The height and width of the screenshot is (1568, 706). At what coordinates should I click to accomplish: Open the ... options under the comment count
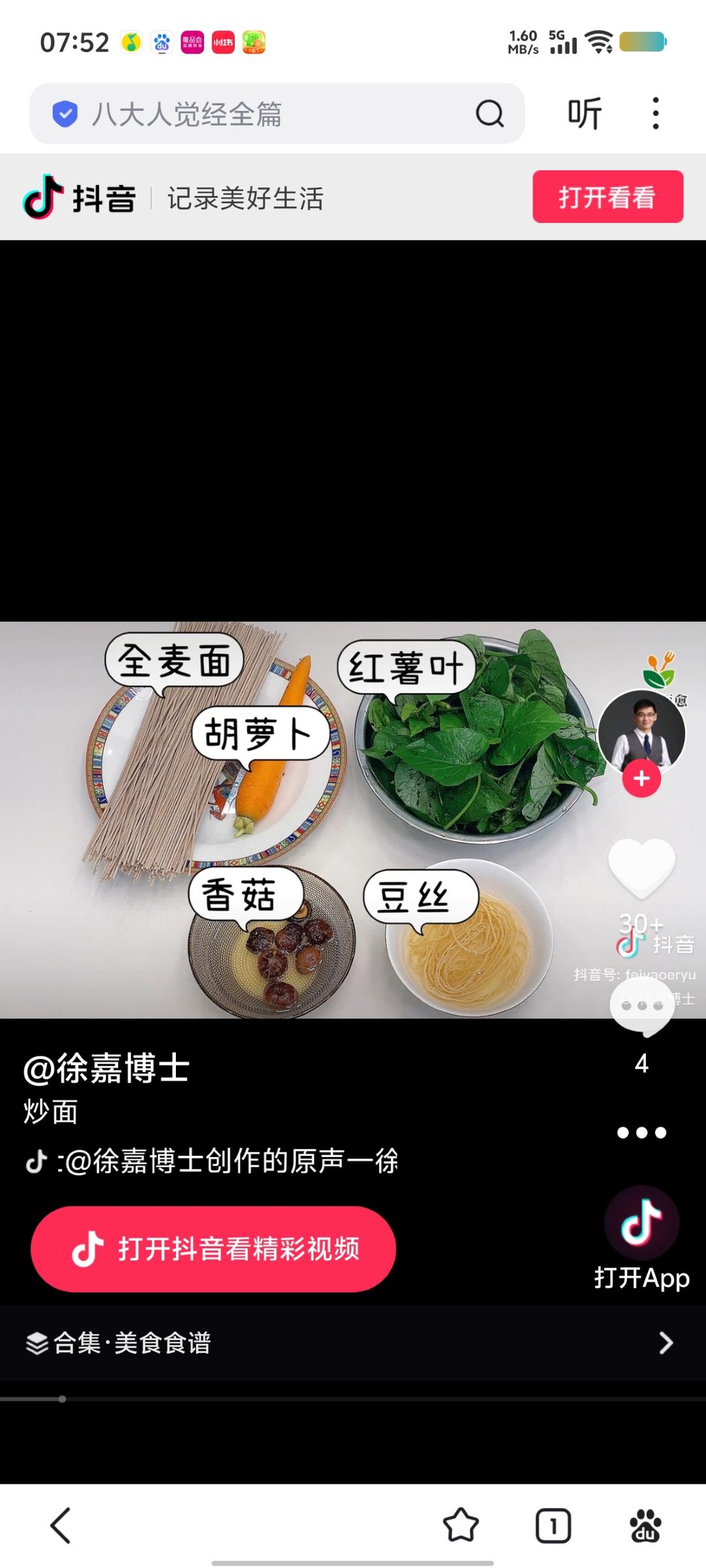click(x=641, y=1133)
